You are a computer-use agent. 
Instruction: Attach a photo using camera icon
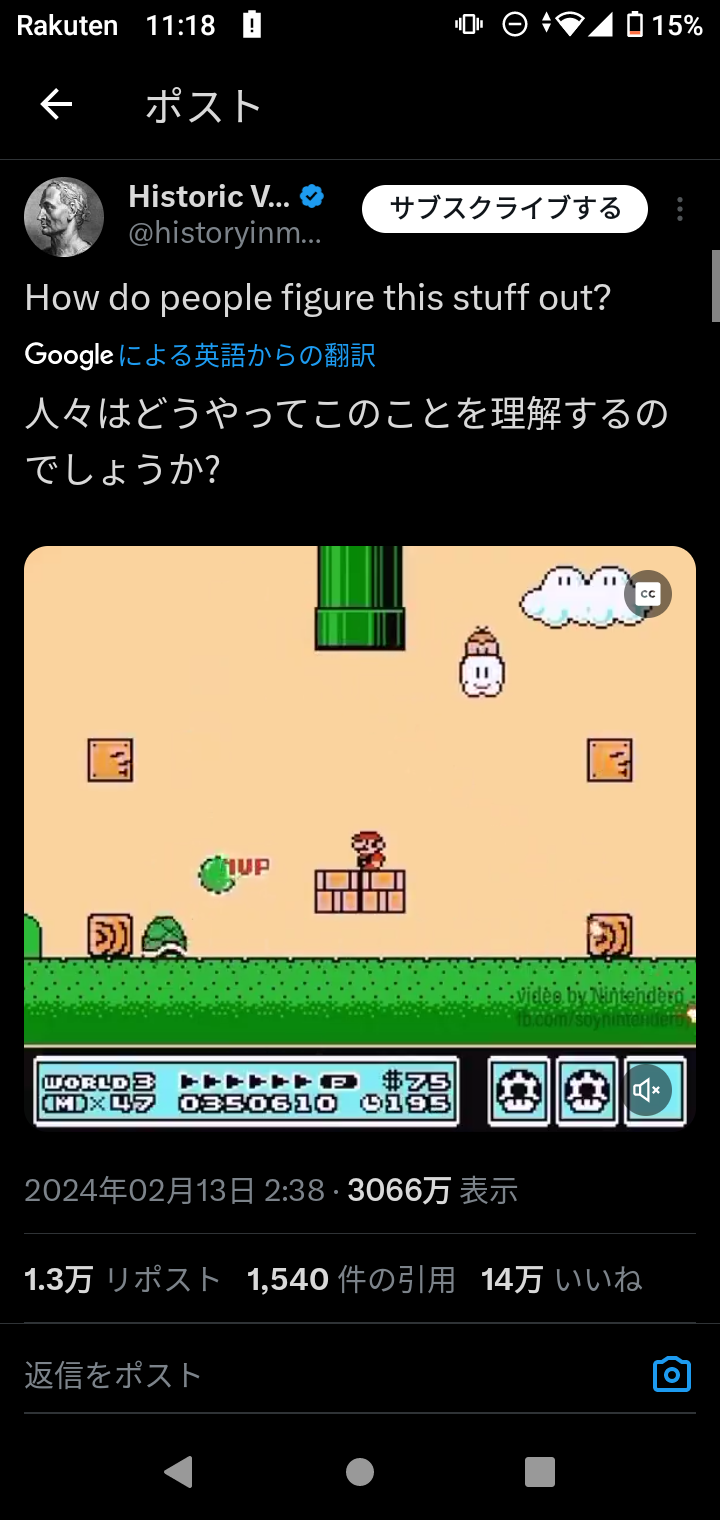[671, 1375]
